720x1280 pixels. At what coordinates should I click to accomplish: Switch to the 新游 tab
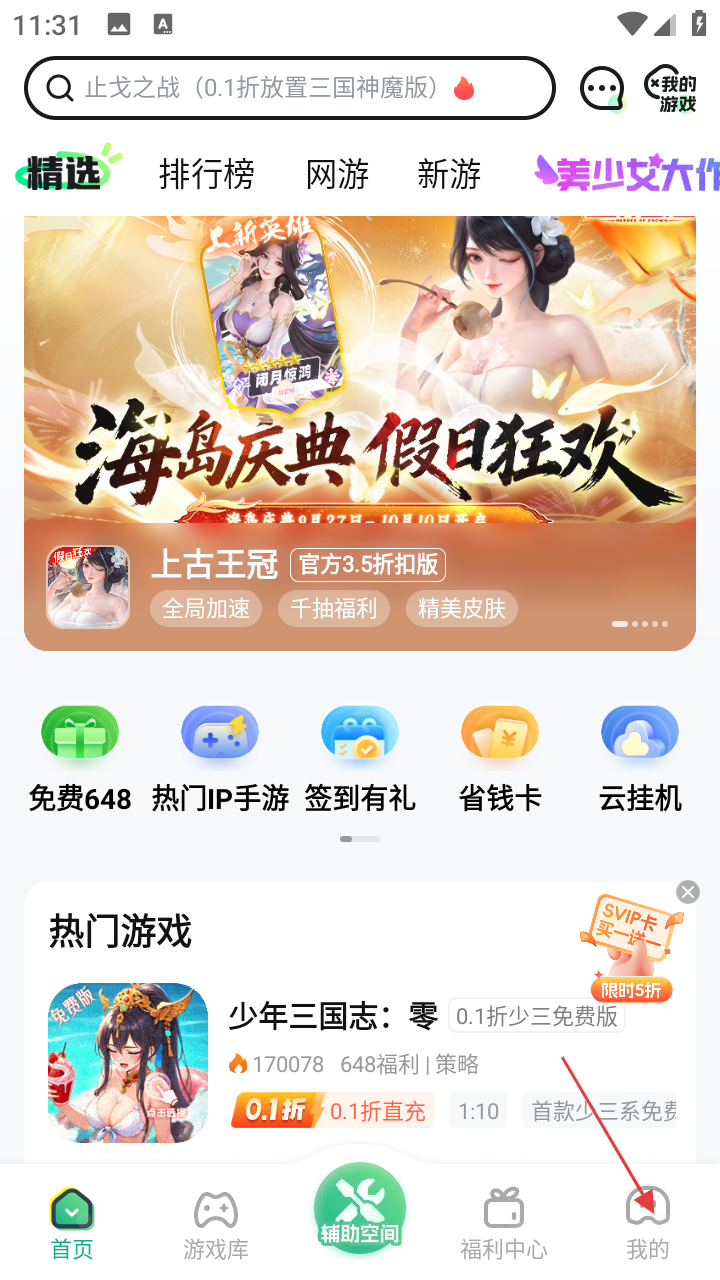coord(449,174)
